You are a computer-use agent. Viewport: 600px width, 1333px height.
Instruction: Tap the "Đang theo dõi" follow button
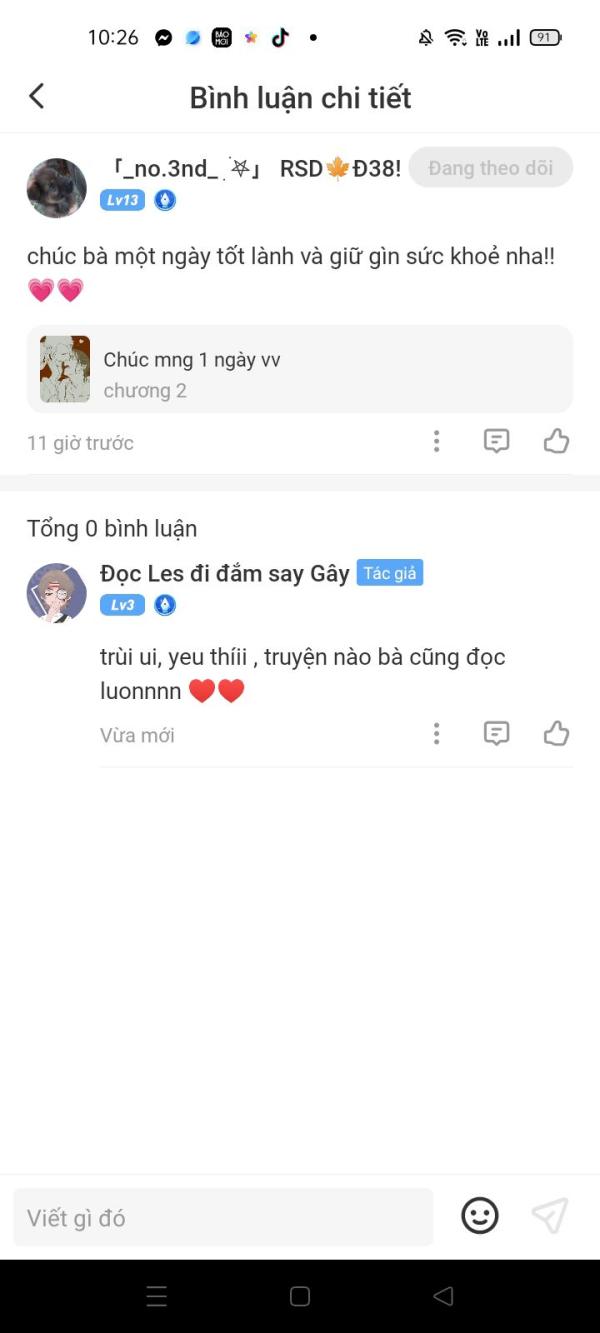pos(490,168)
